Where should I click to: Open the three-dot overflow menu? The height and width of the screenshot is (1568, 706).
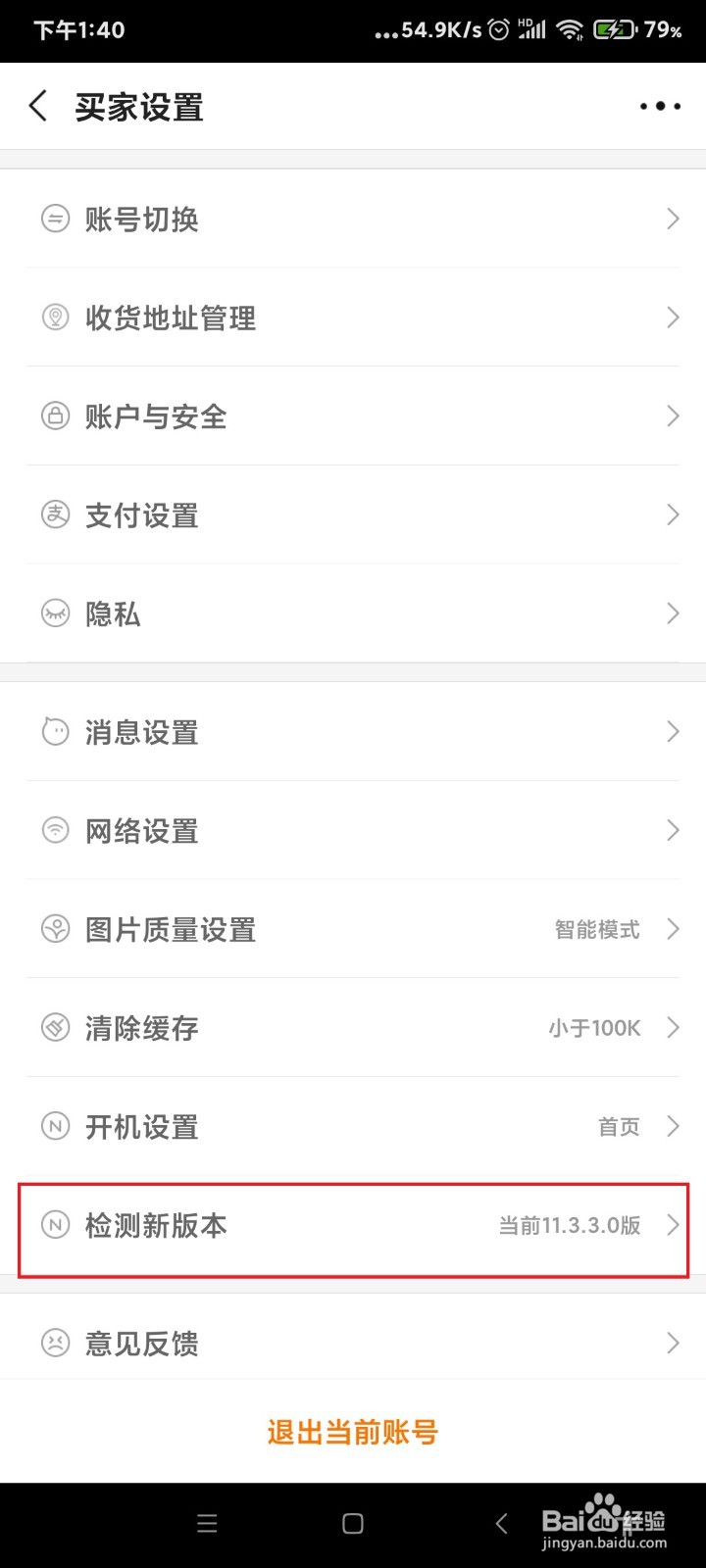pos(660,106)
